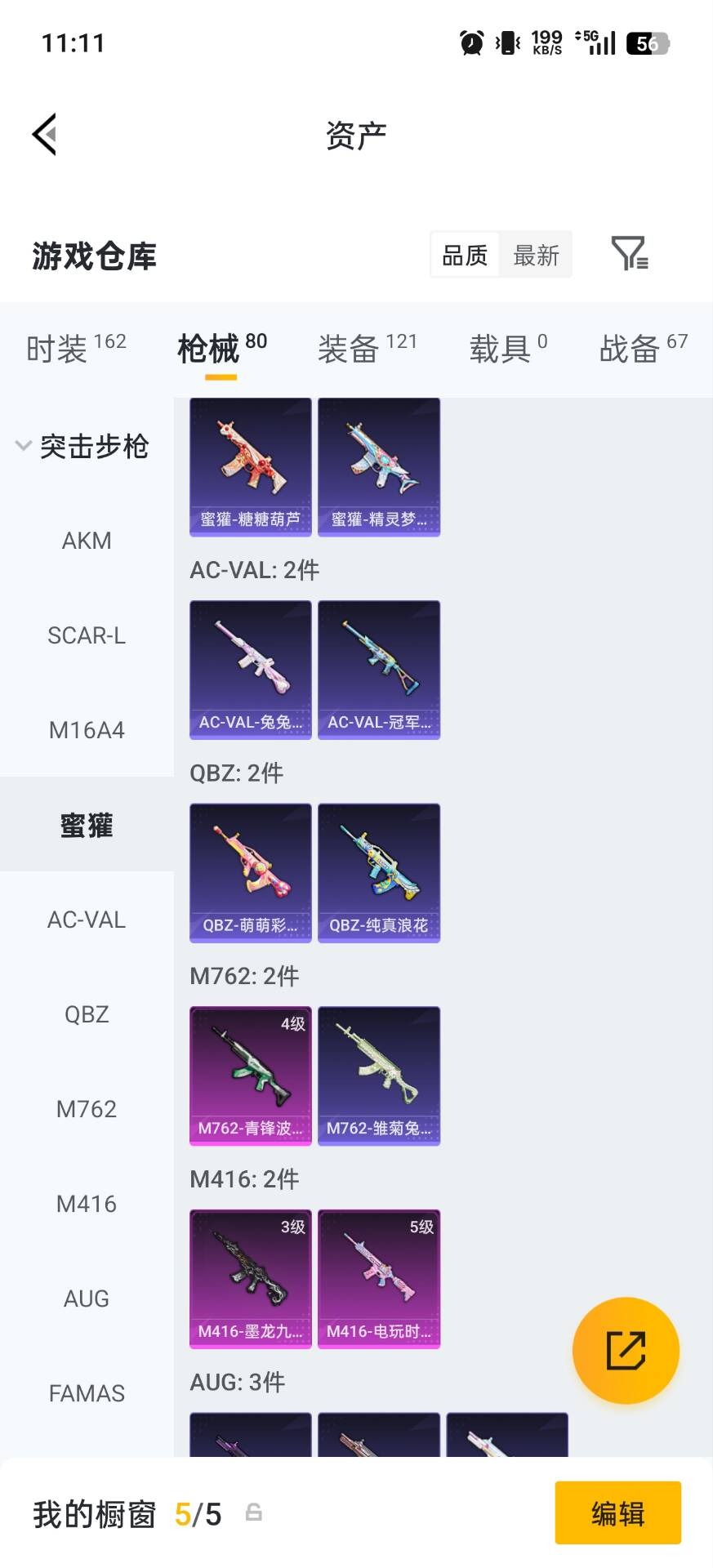This screenshot has width=713, height=1568.
Task: Tap the back arrow at the top
Action: pyautogui.click(x=45, y=133)
